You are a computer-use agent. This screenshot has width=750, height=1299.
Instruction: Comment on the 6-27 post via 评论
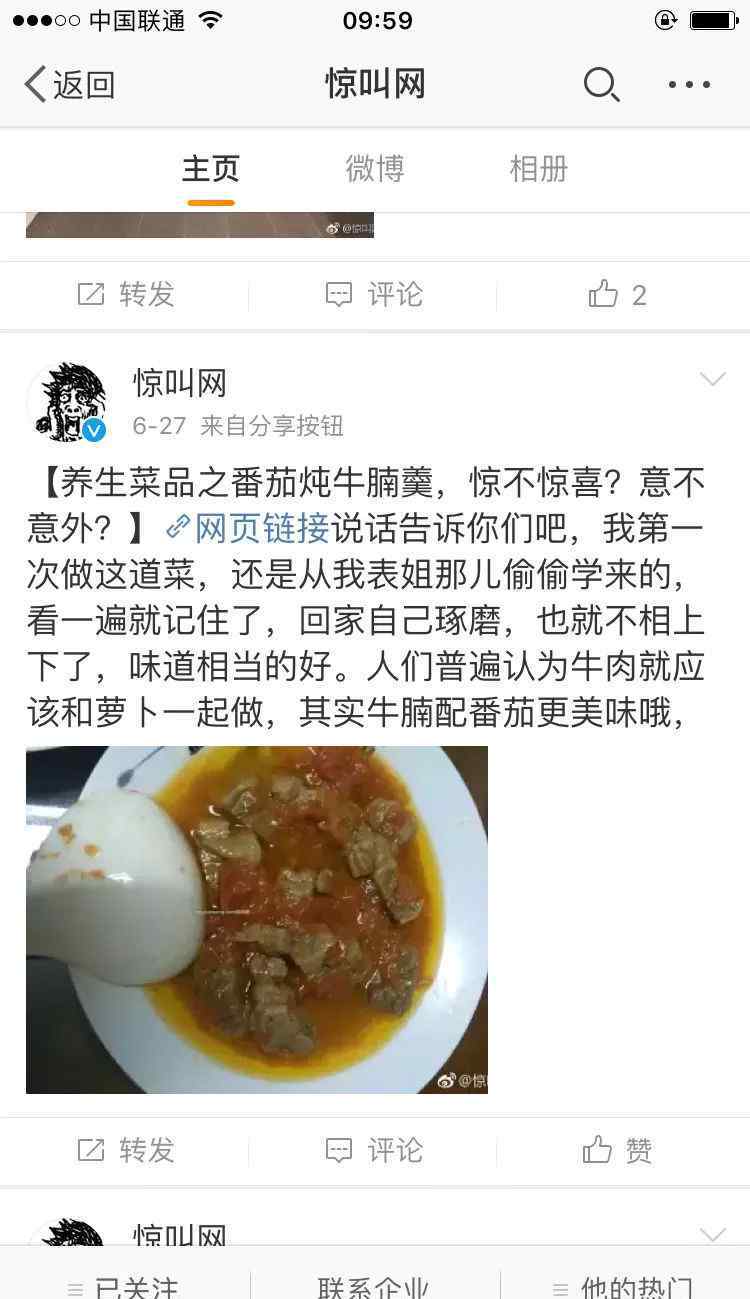tap(375, 1151)
